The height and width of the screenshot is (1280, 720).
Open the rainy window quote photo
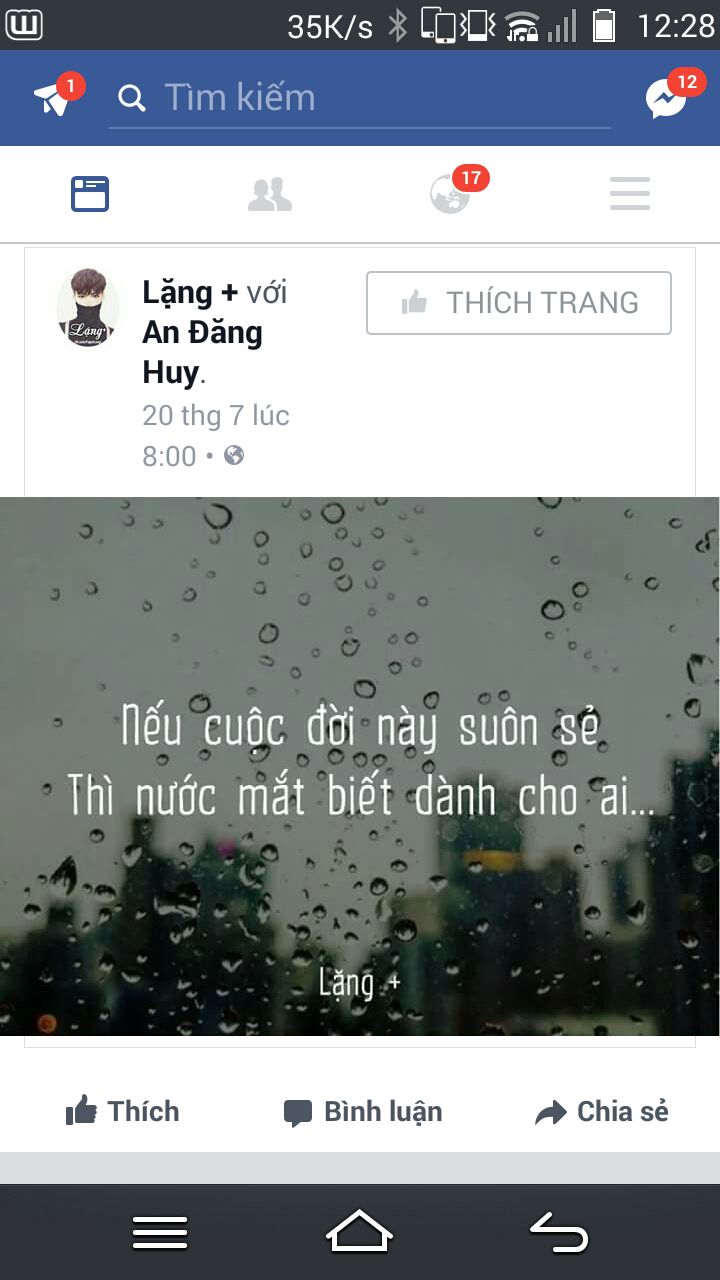point(360,766)
